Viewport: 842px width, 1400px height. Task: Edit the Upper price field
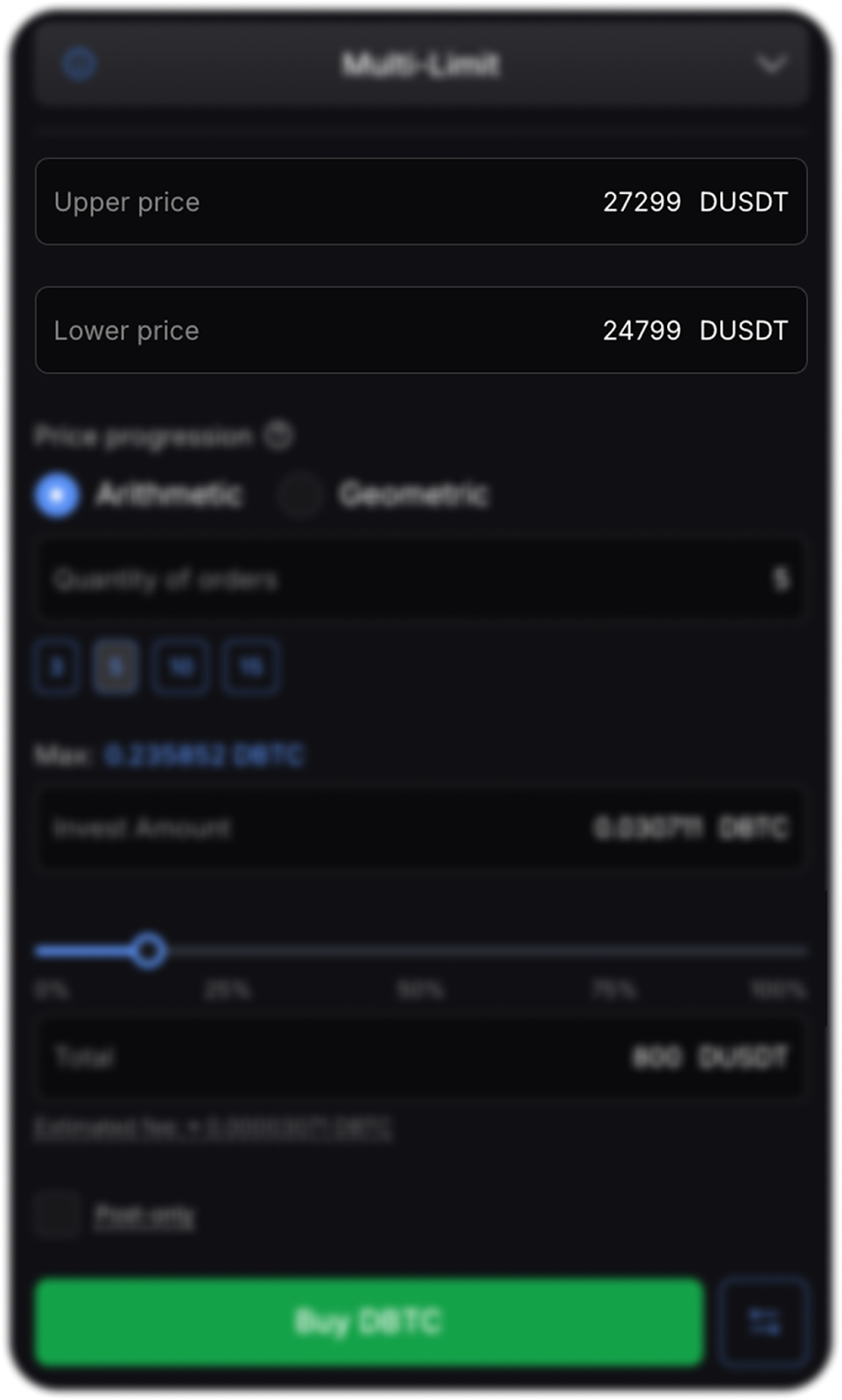coord(420,201)
